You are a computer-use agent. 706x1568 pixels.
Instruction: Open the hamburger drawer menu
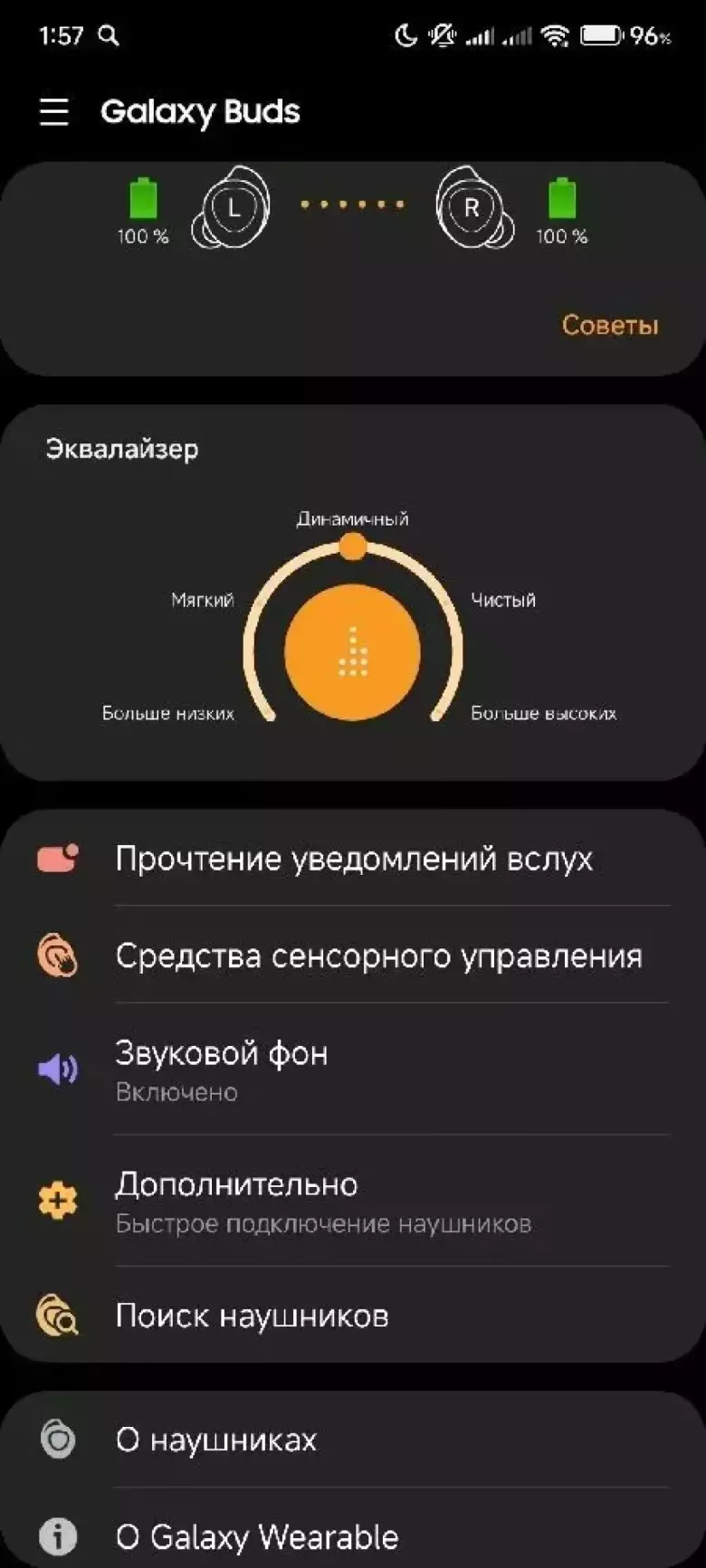[x=54, y=112]
